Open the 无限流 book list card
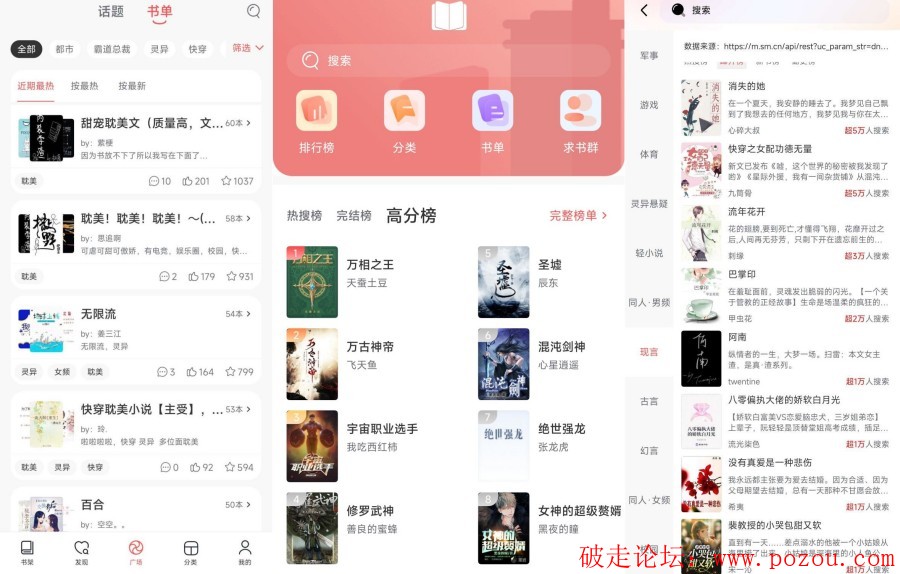The image size is (900, 574). pos(136,340)
